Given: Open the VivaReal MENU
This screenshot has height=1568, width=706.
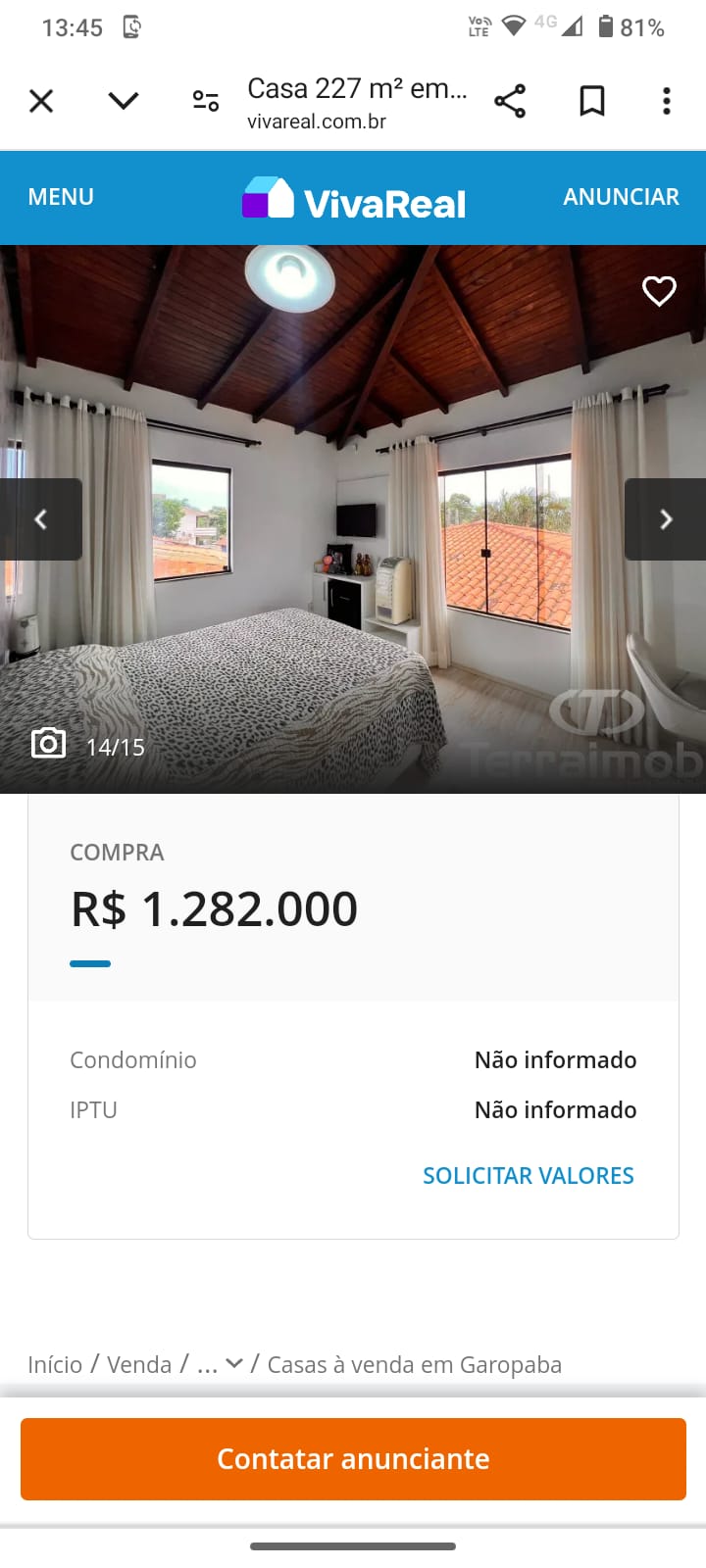Looking at the screenshot, I should pos(61,197).
